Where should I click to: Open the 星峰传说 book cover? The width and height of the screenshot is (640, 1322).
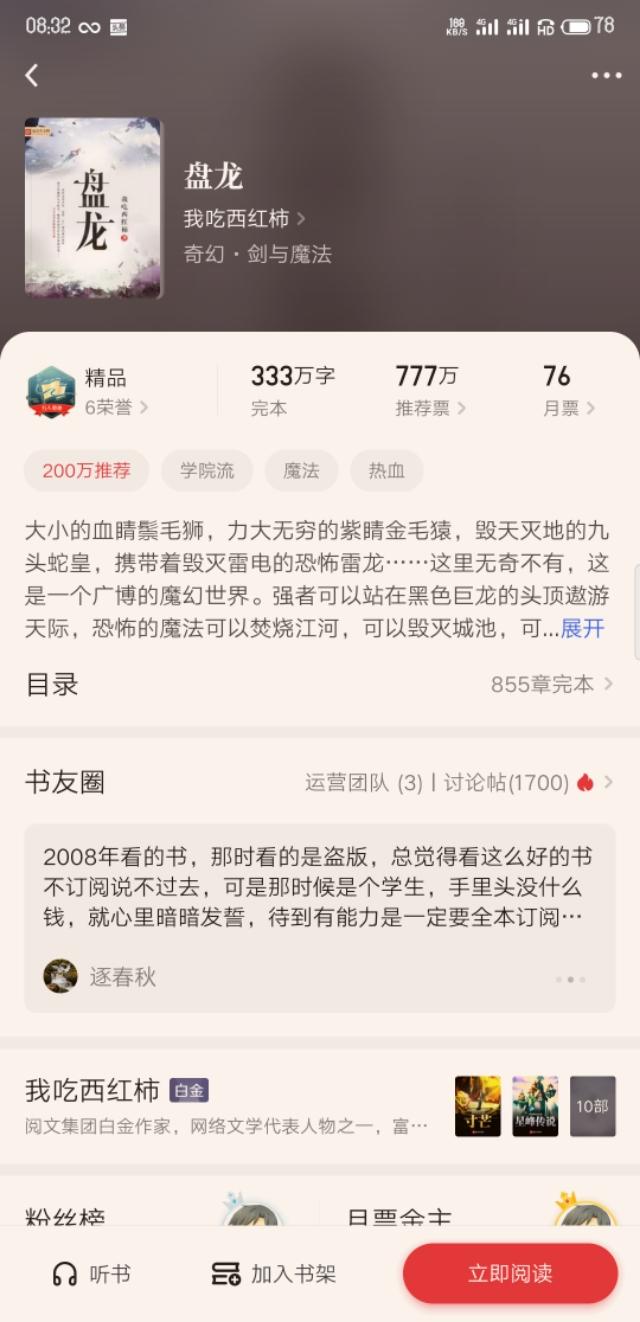click(535, 1106)
